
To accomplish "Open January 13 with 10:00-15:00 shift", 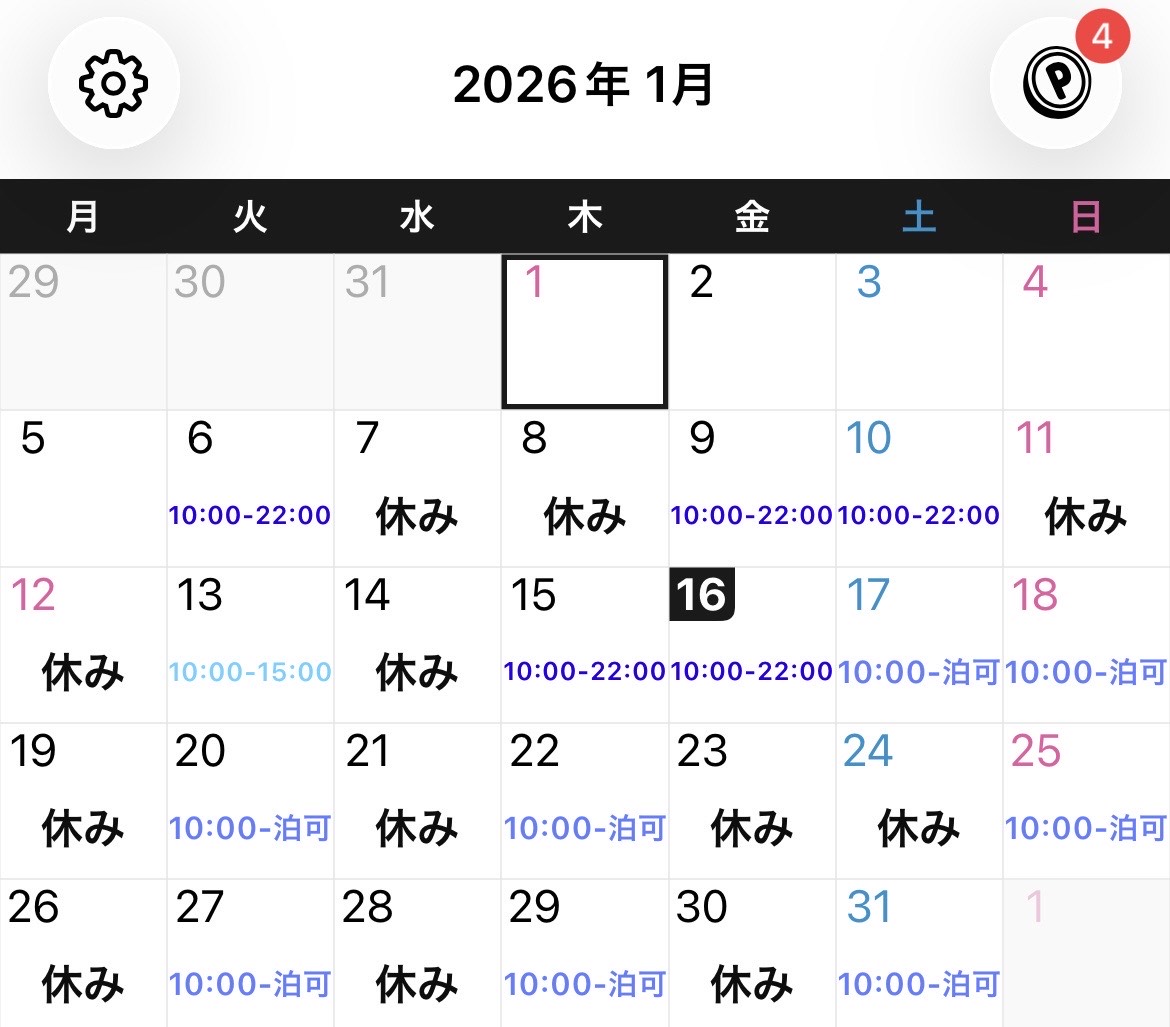I will (x=250, y=645).
